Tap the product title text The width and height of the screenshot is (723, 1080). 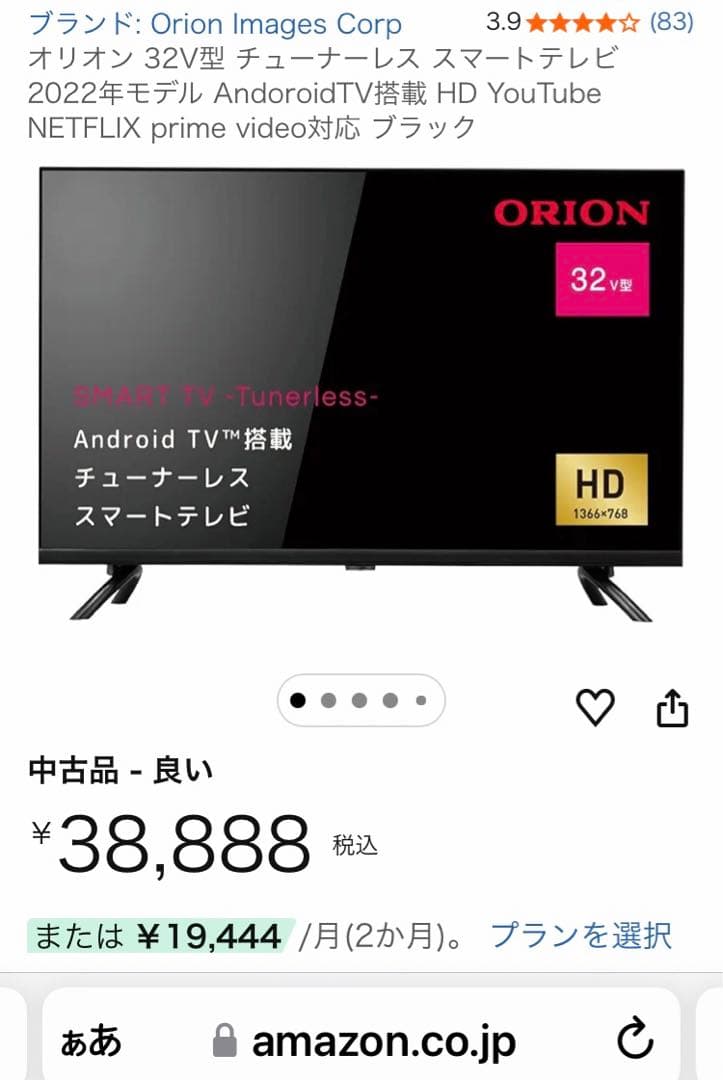tap(300, 95)
